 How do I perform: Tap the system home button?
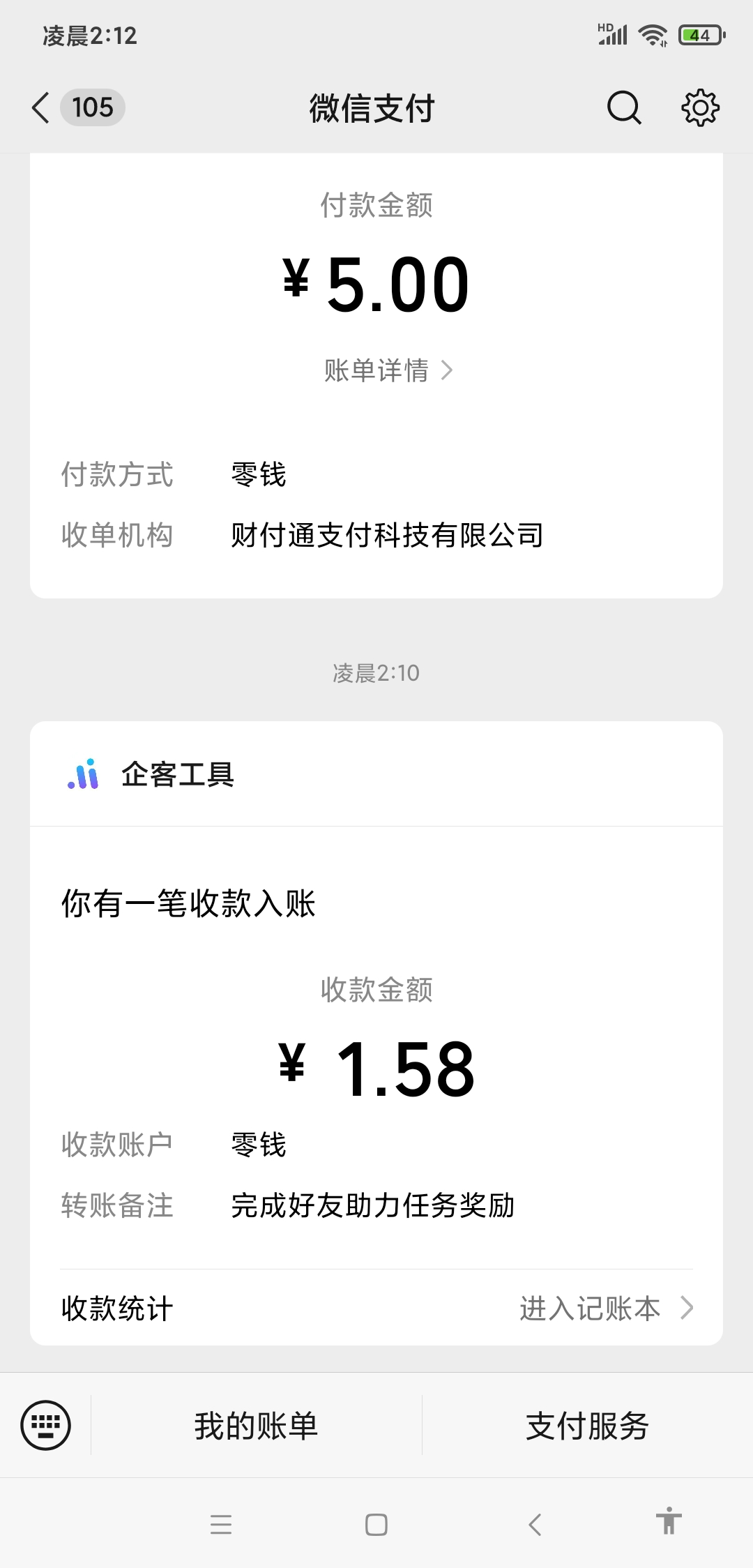(x=376, y=1525)
